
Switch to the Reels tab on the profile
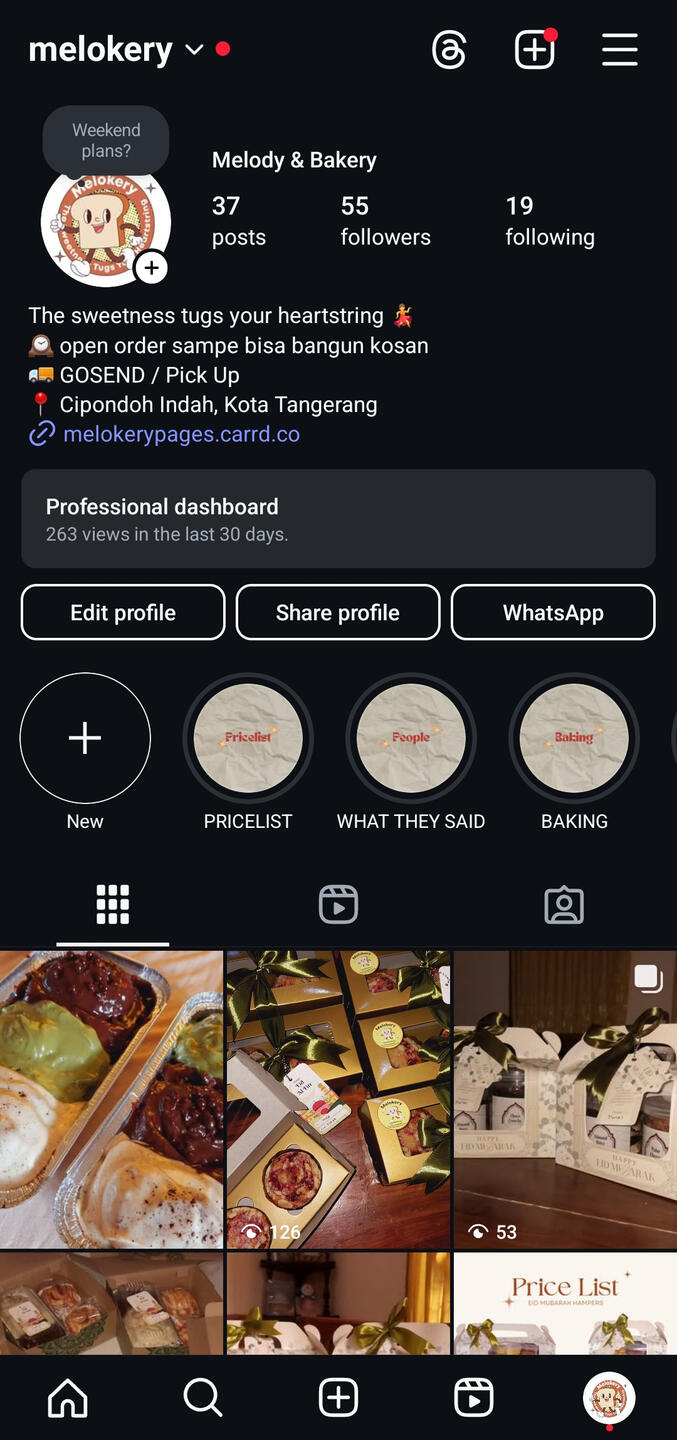click(x=338, y=904)
